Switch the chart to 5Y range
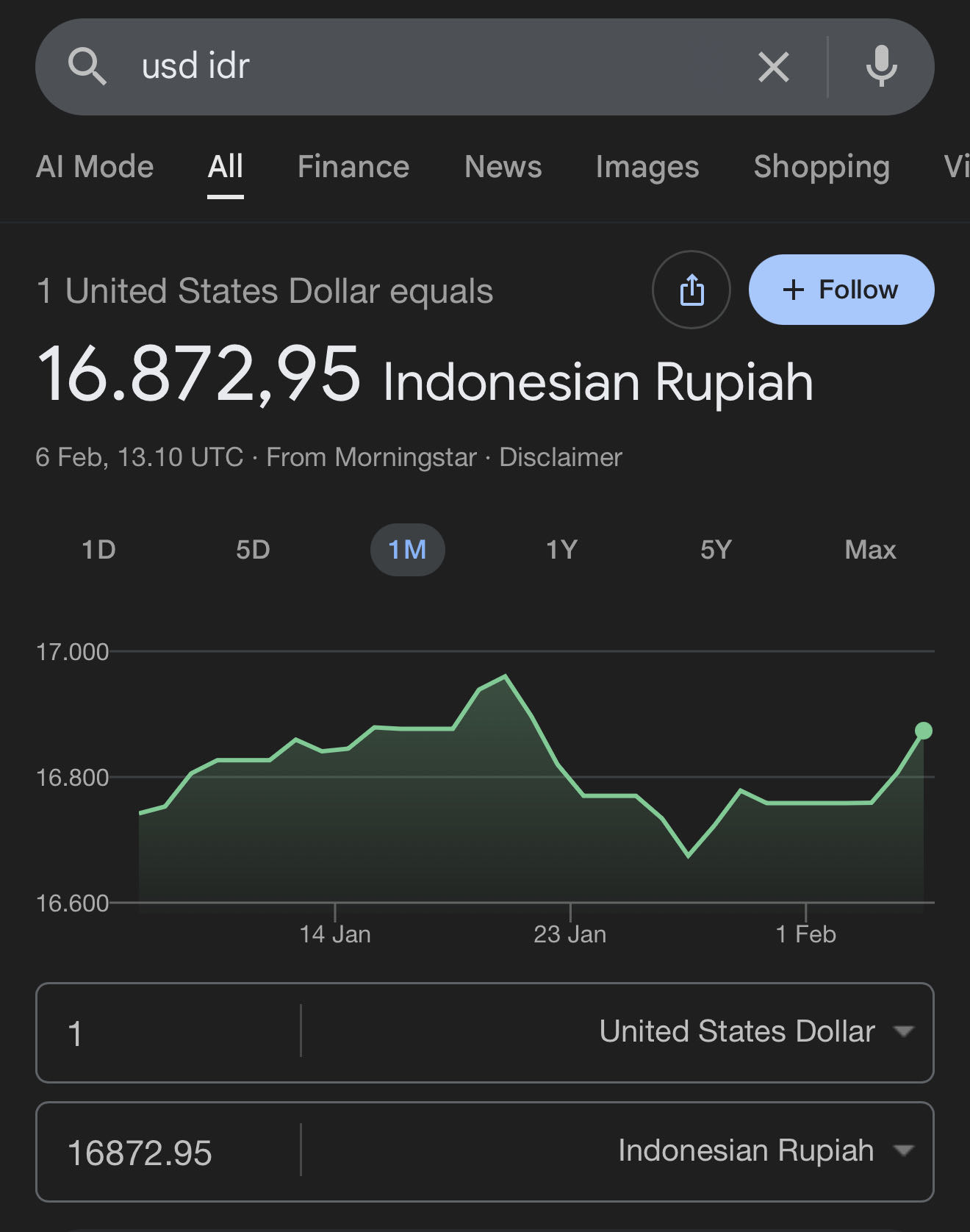Viewport: 970px width, 1232px height. (x=716, y=550)
